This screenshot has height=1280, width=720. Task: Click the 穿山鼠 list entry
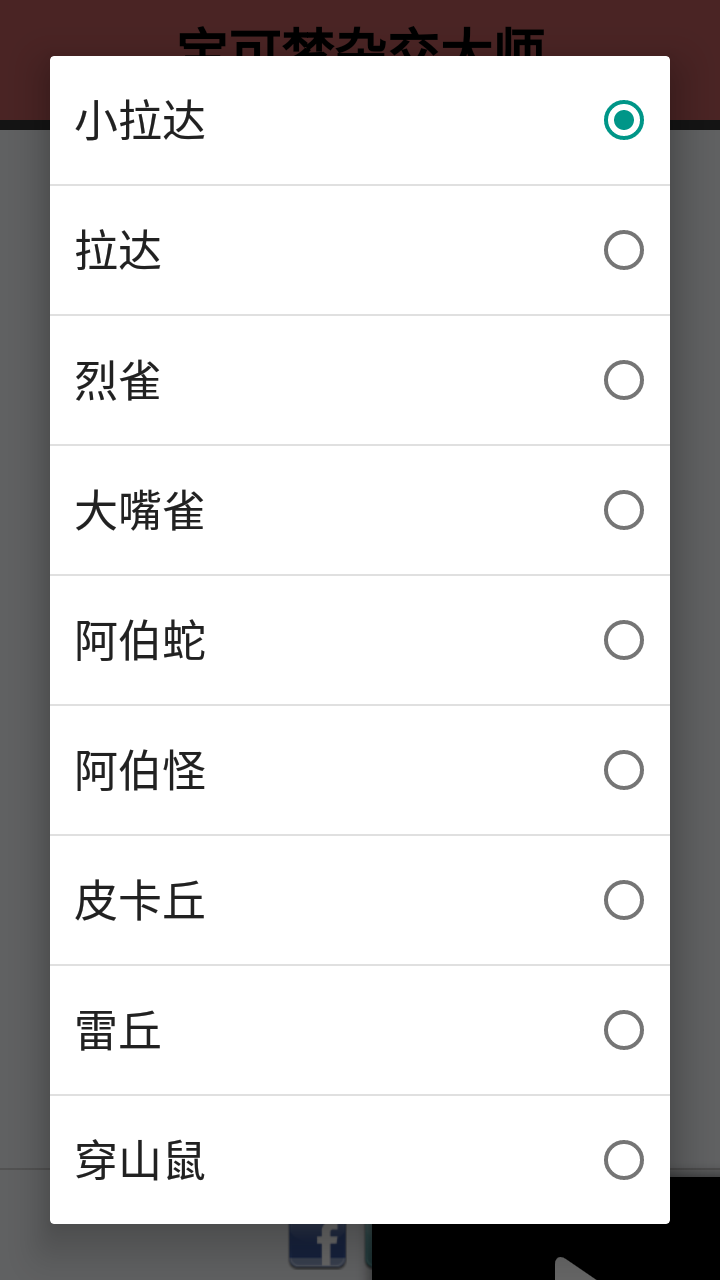[140, 1160]
